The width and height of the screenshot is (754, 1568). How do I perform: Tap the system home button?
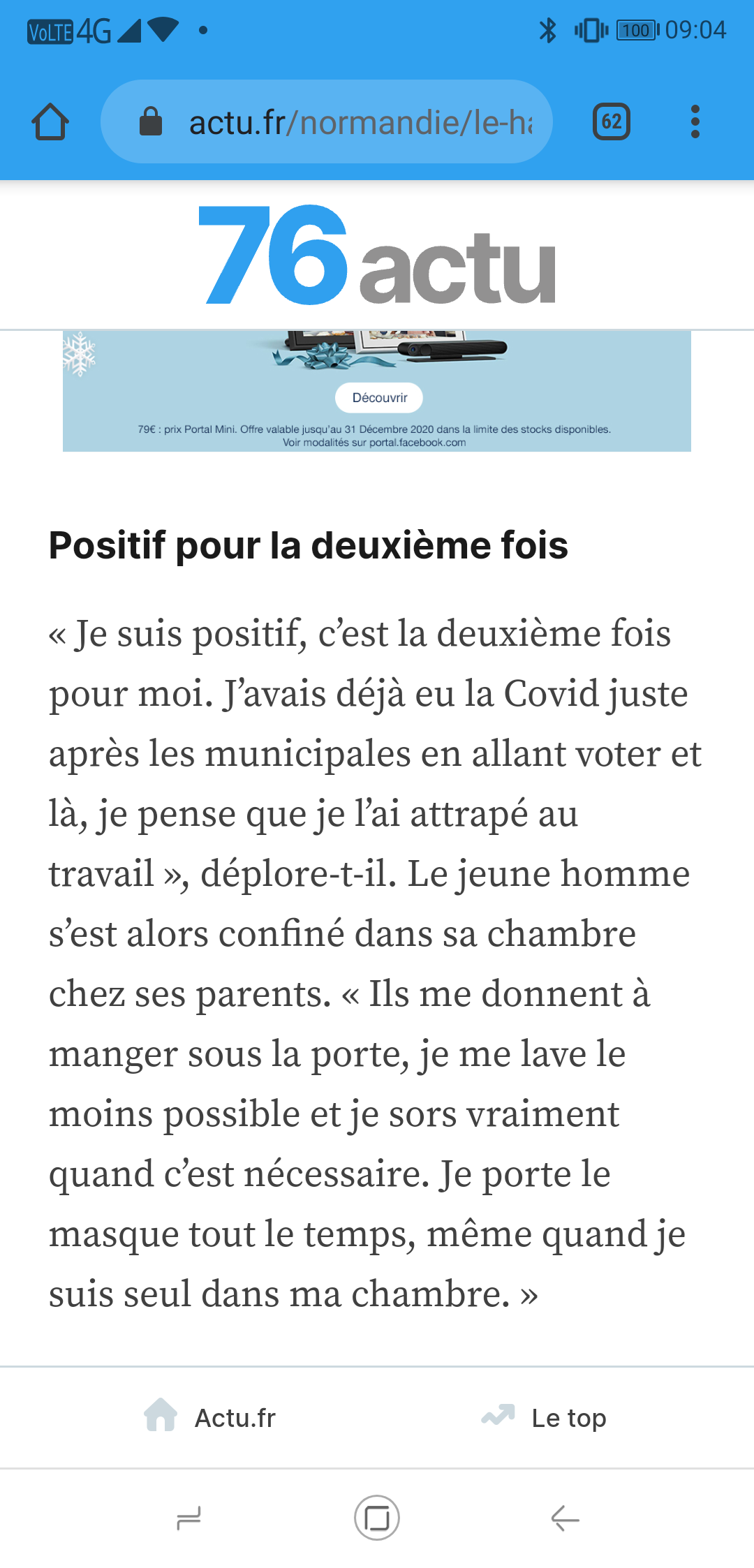pos(377,1518)
